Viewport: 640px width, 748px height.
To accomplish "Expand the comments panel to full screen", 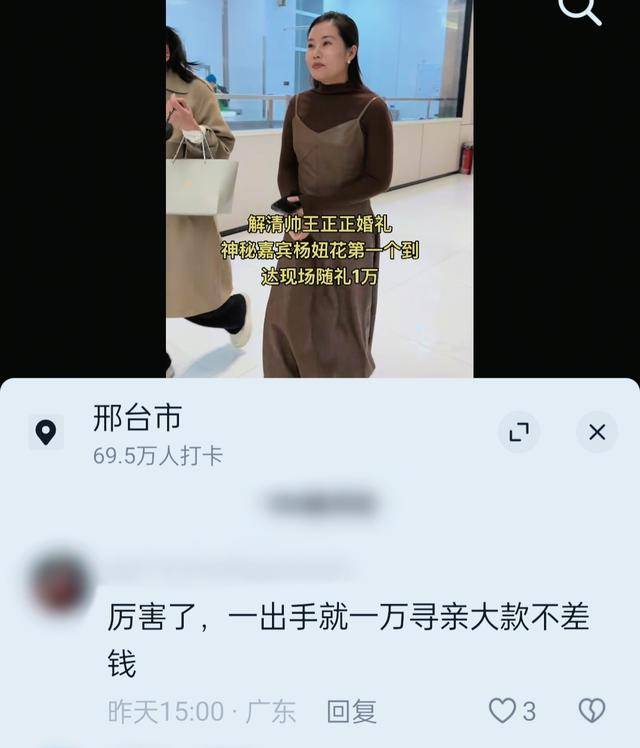I will click(x=519, y=432).
